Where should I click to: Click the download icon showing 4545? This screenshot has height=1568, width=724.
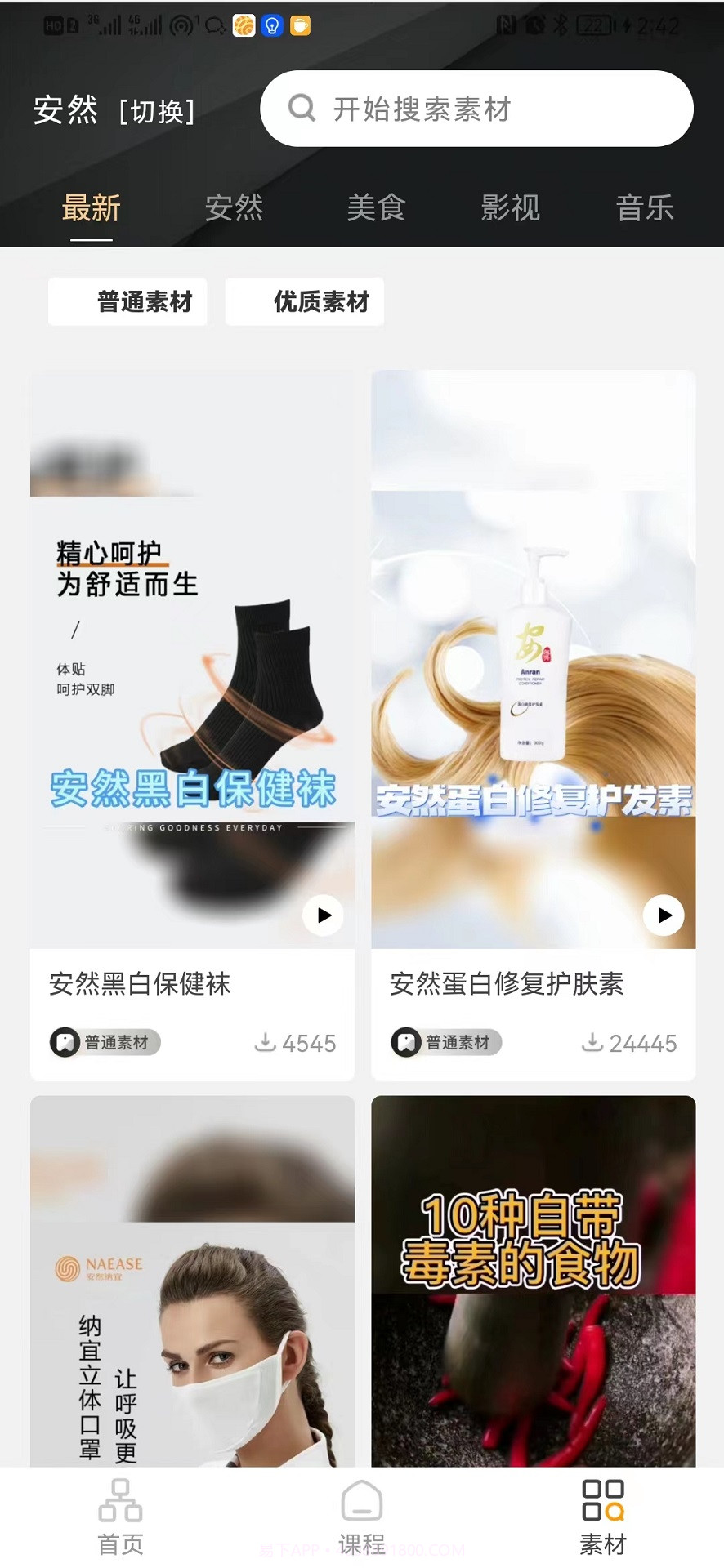point(267,1043)
